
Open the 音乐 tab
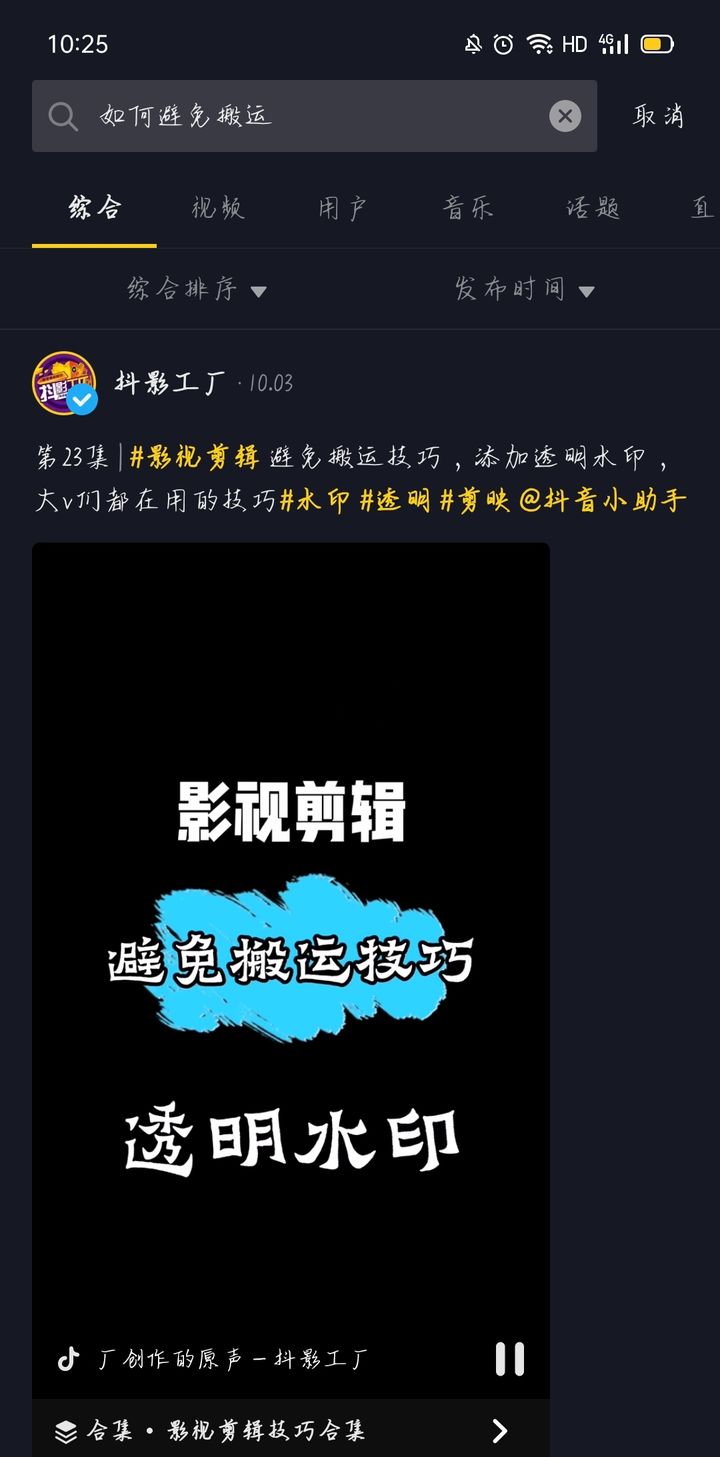point(468,208)
